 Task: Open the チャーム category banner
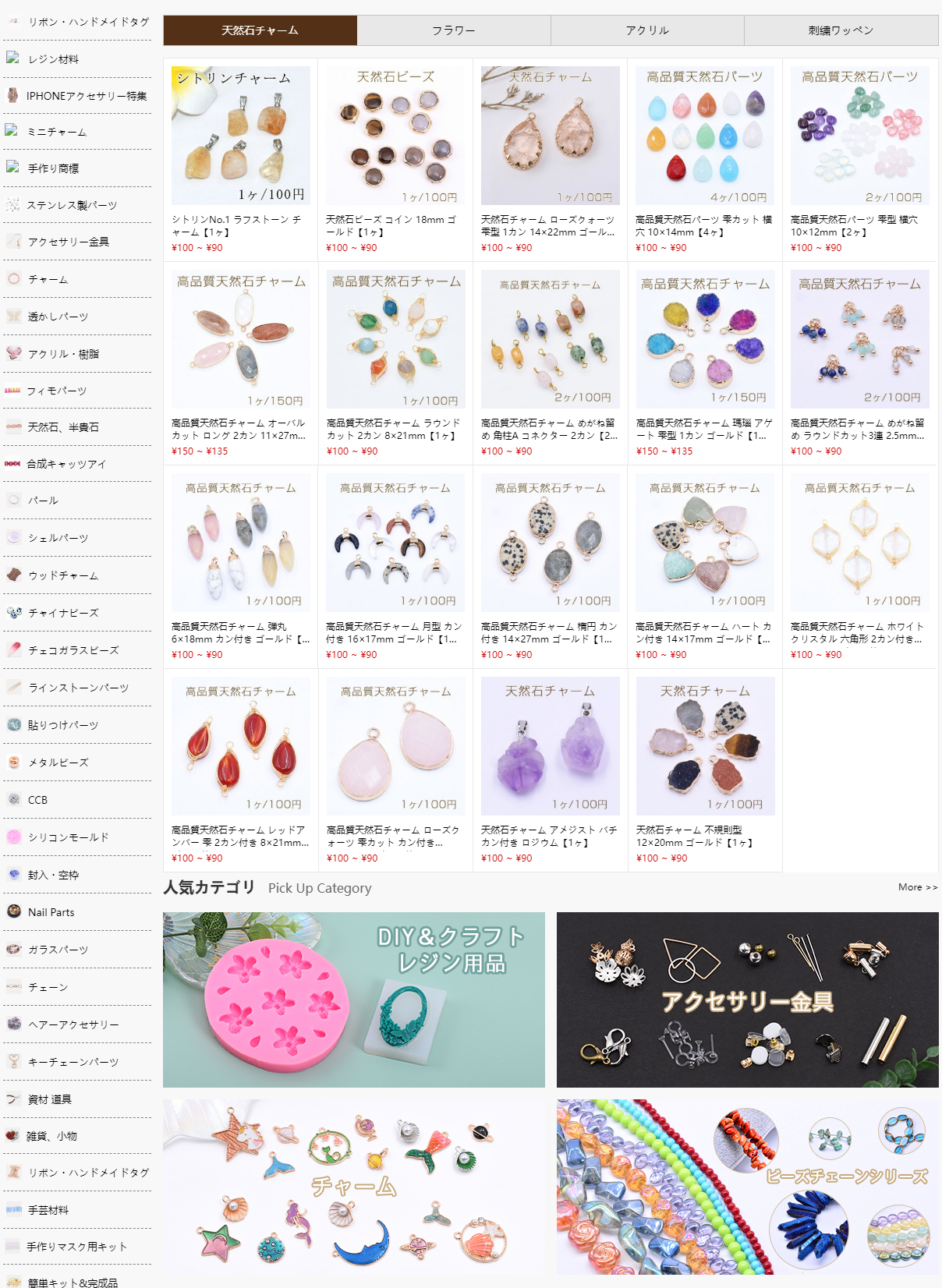353,1187
